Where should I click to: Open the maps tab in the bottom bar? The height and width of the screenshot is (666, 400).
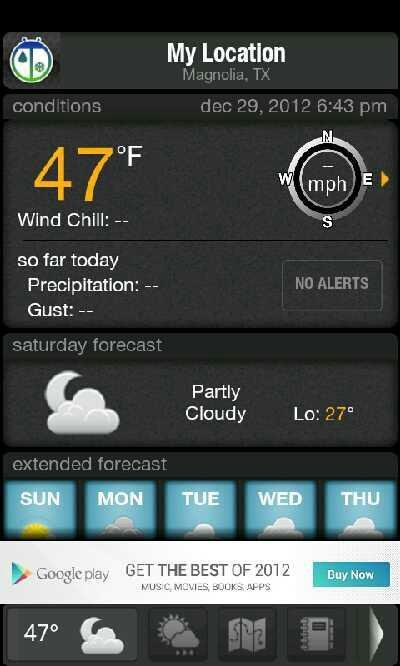coord(247,635)
